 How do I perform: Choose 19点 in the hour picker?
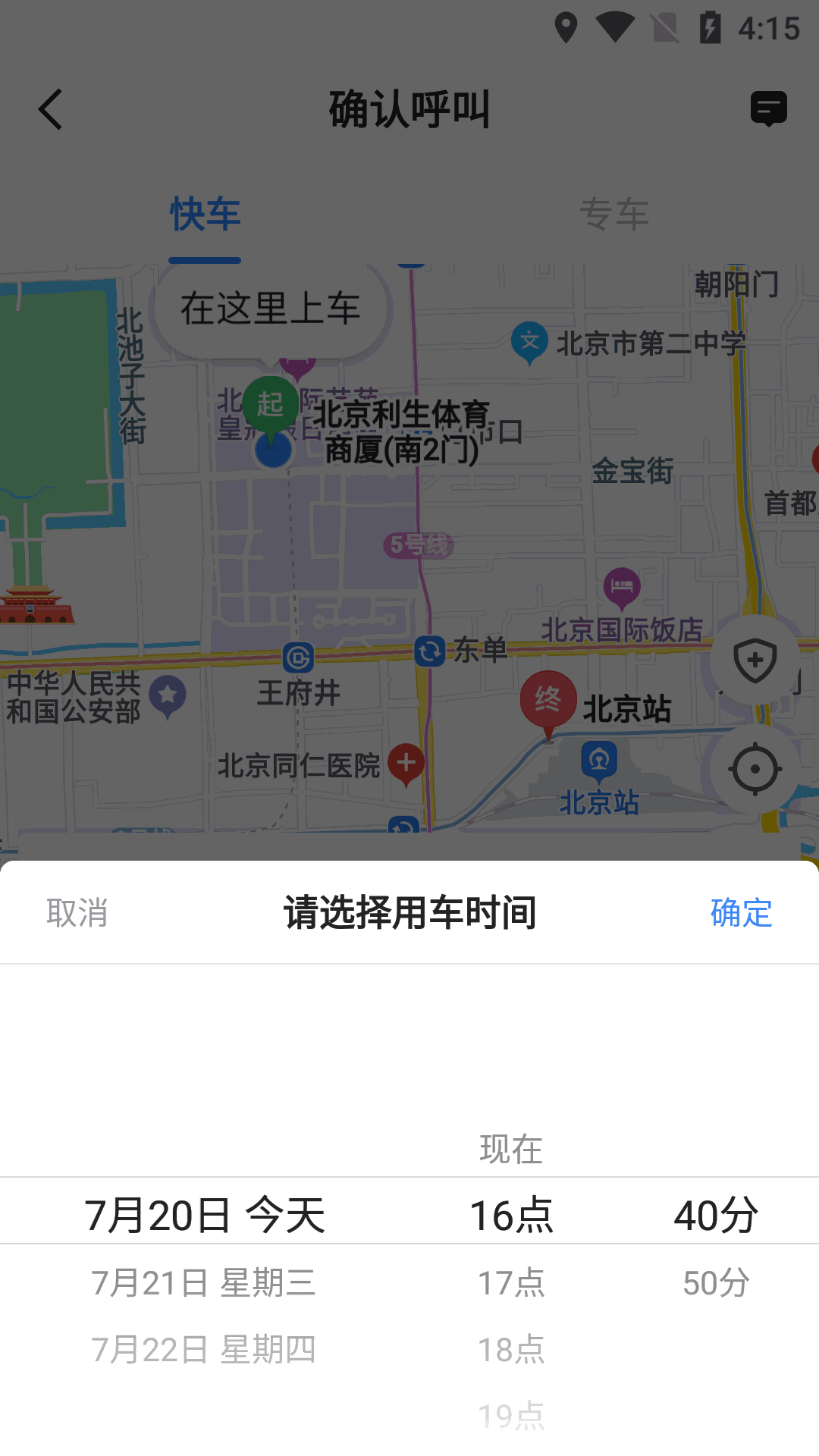pyautogui.click(x=511, y=1415)
